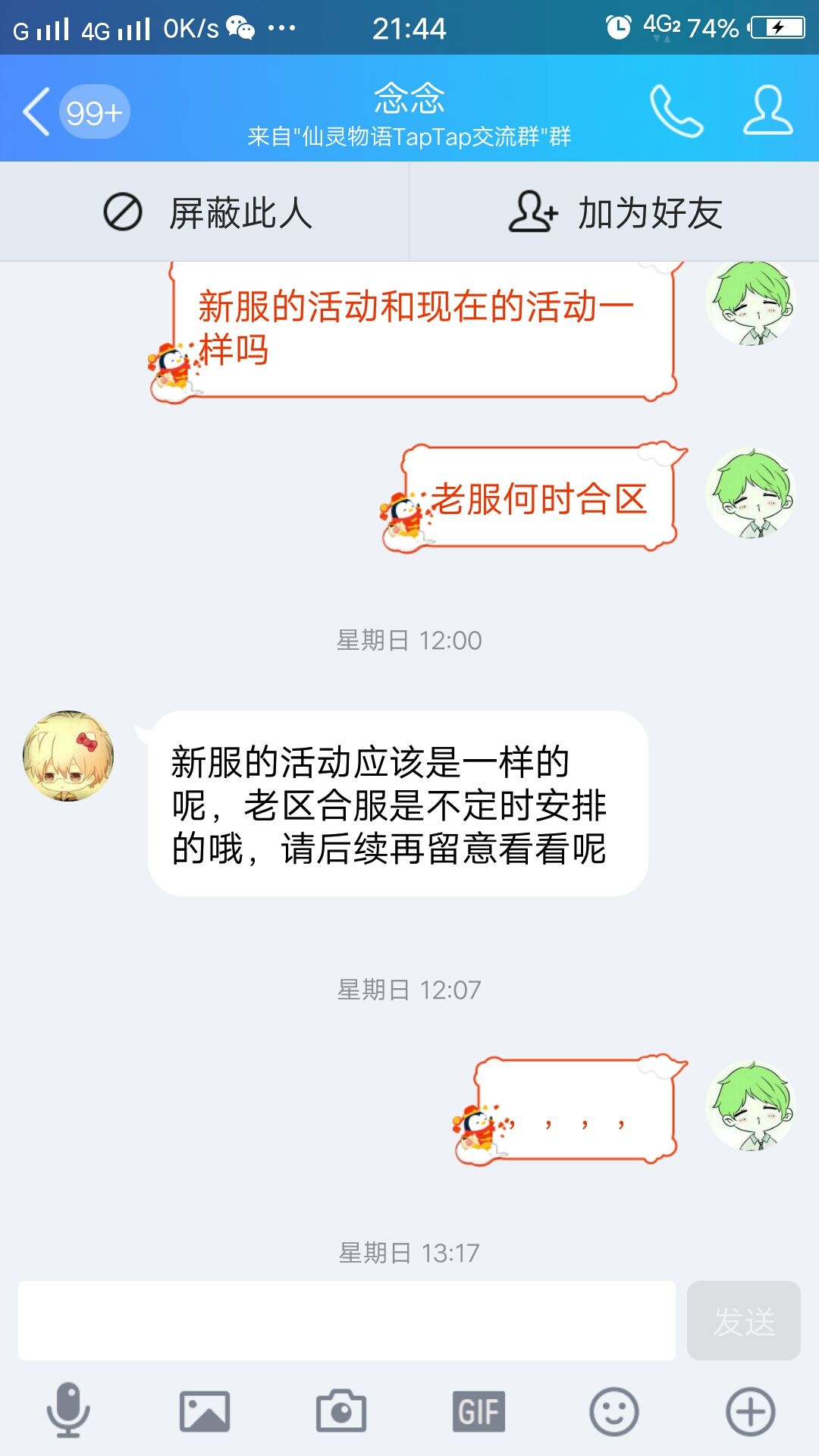Open more options with the plus icon

point(749,1410)
